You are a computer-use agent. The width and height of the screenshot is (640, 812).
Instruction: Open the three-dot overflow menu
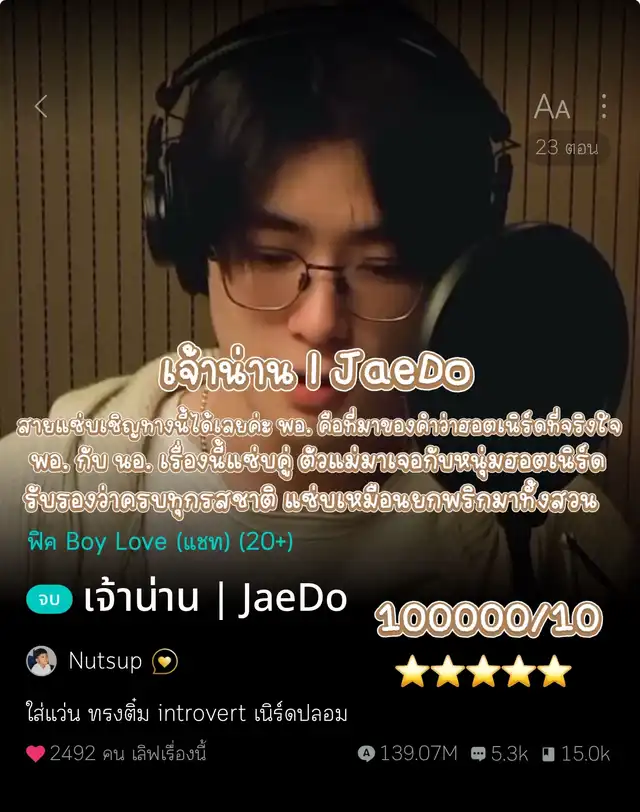(603, 106)
